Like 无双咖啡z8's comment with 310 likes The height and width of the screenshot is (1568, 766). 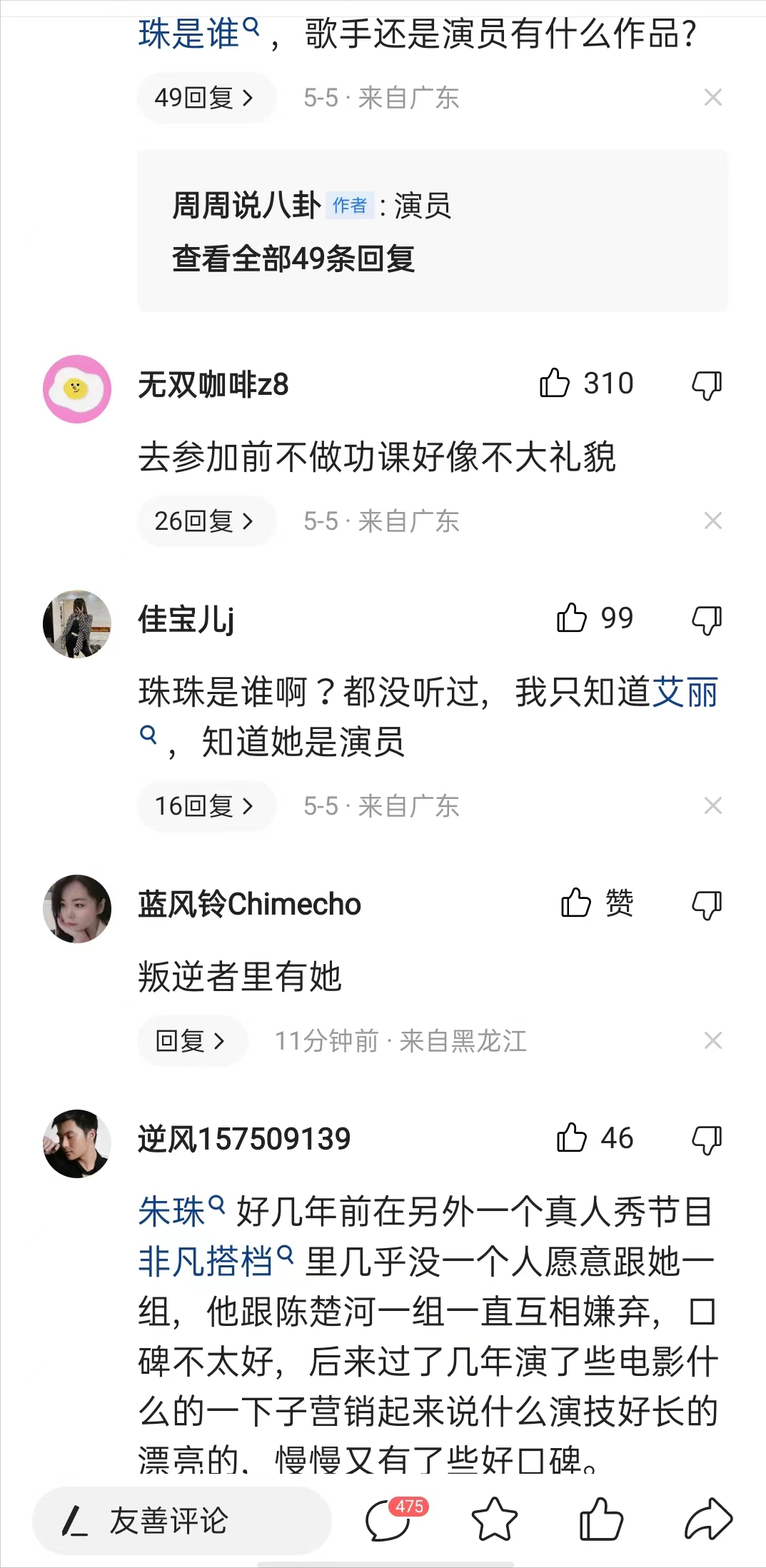(555, 383)
